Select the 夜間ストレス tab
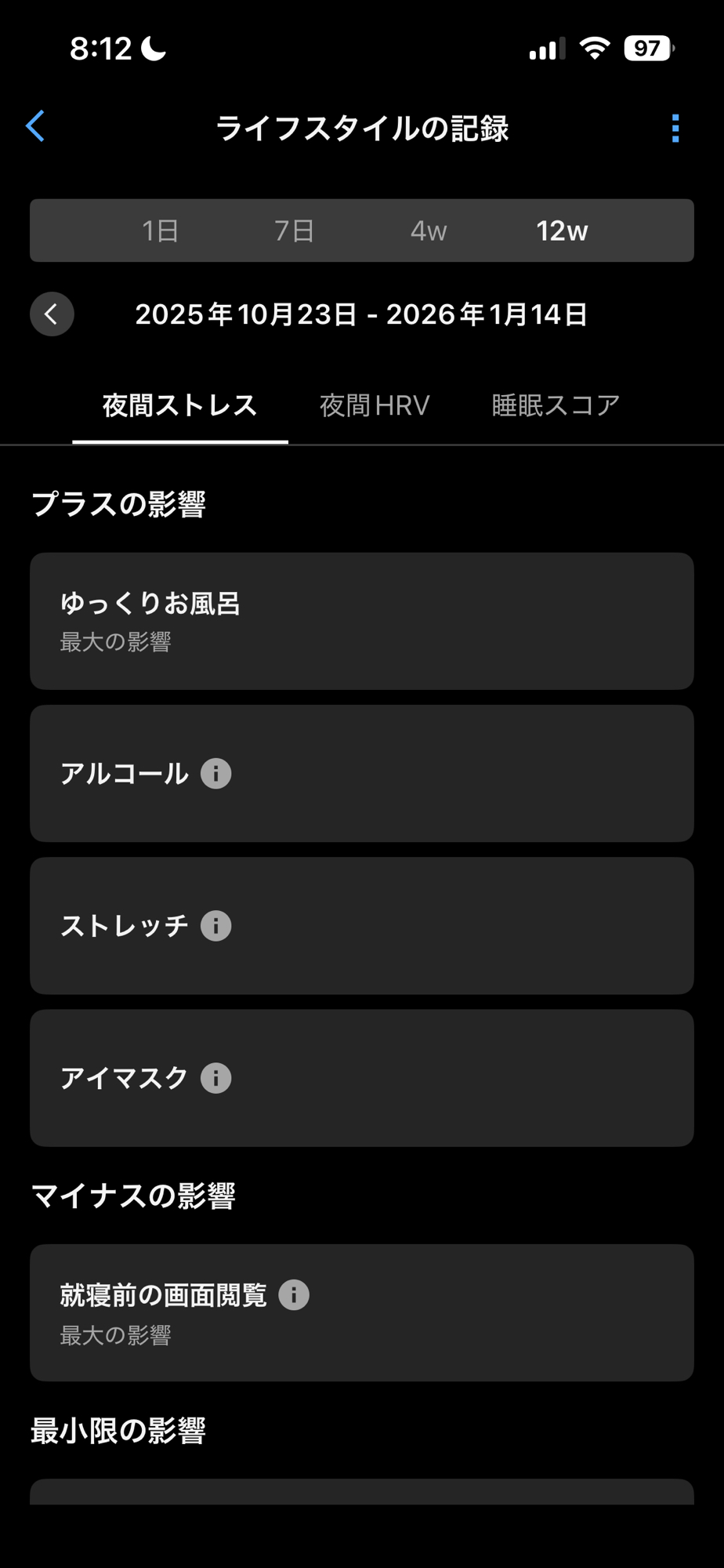The height and width of the screenshot is (1568, 724). pyautogui.click(x=180, y=405)
